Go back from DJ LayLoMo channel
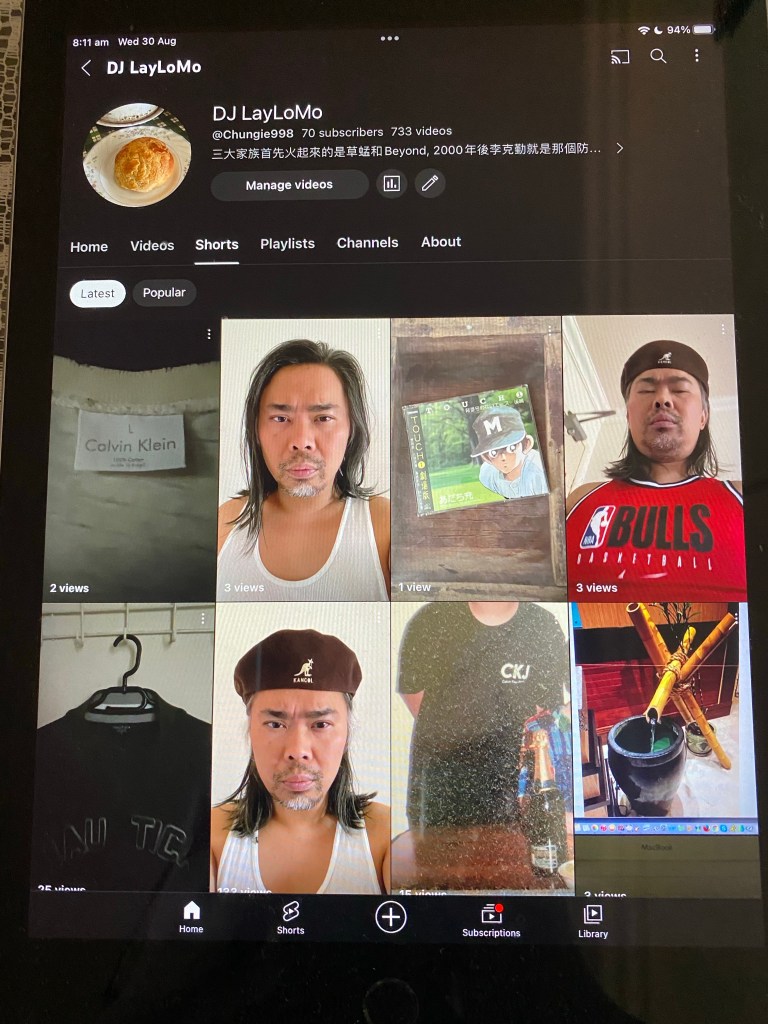 coord(86,68)
